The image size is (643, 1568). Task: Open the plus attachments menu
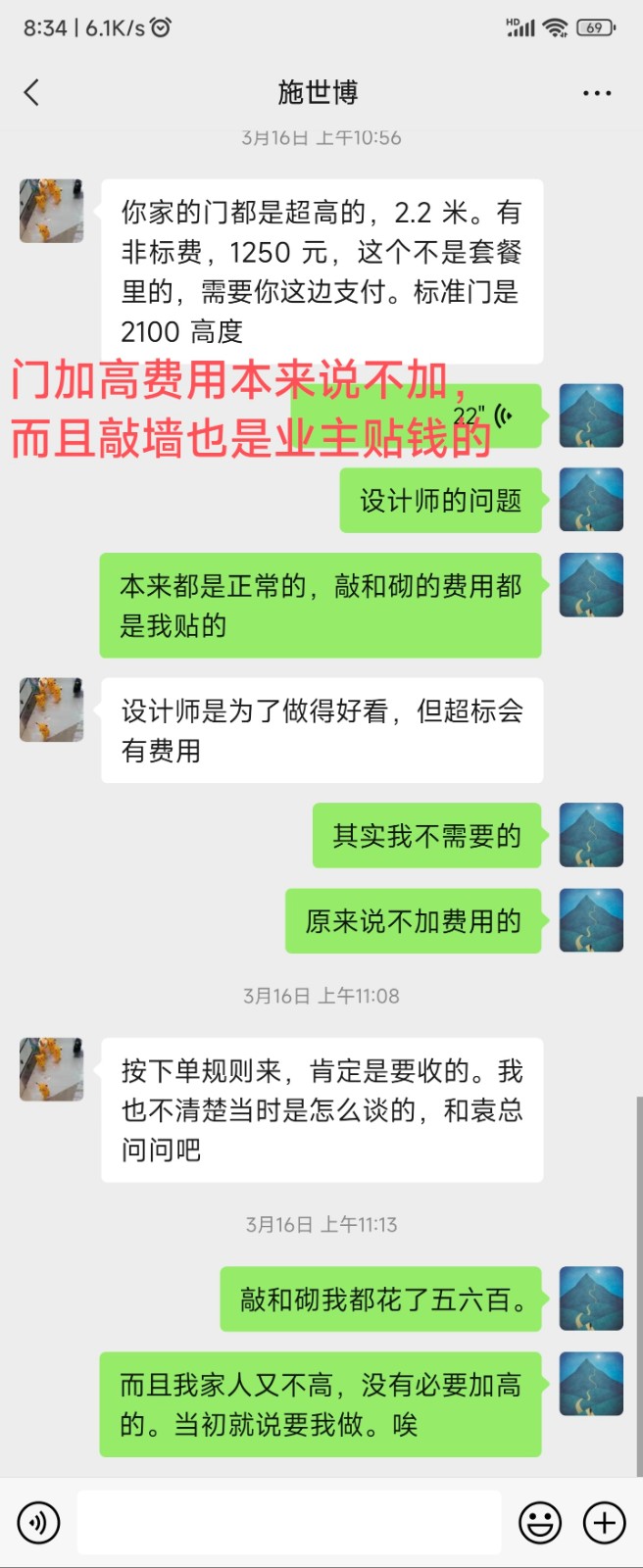pyautogui.click(x=604, y=1523)
